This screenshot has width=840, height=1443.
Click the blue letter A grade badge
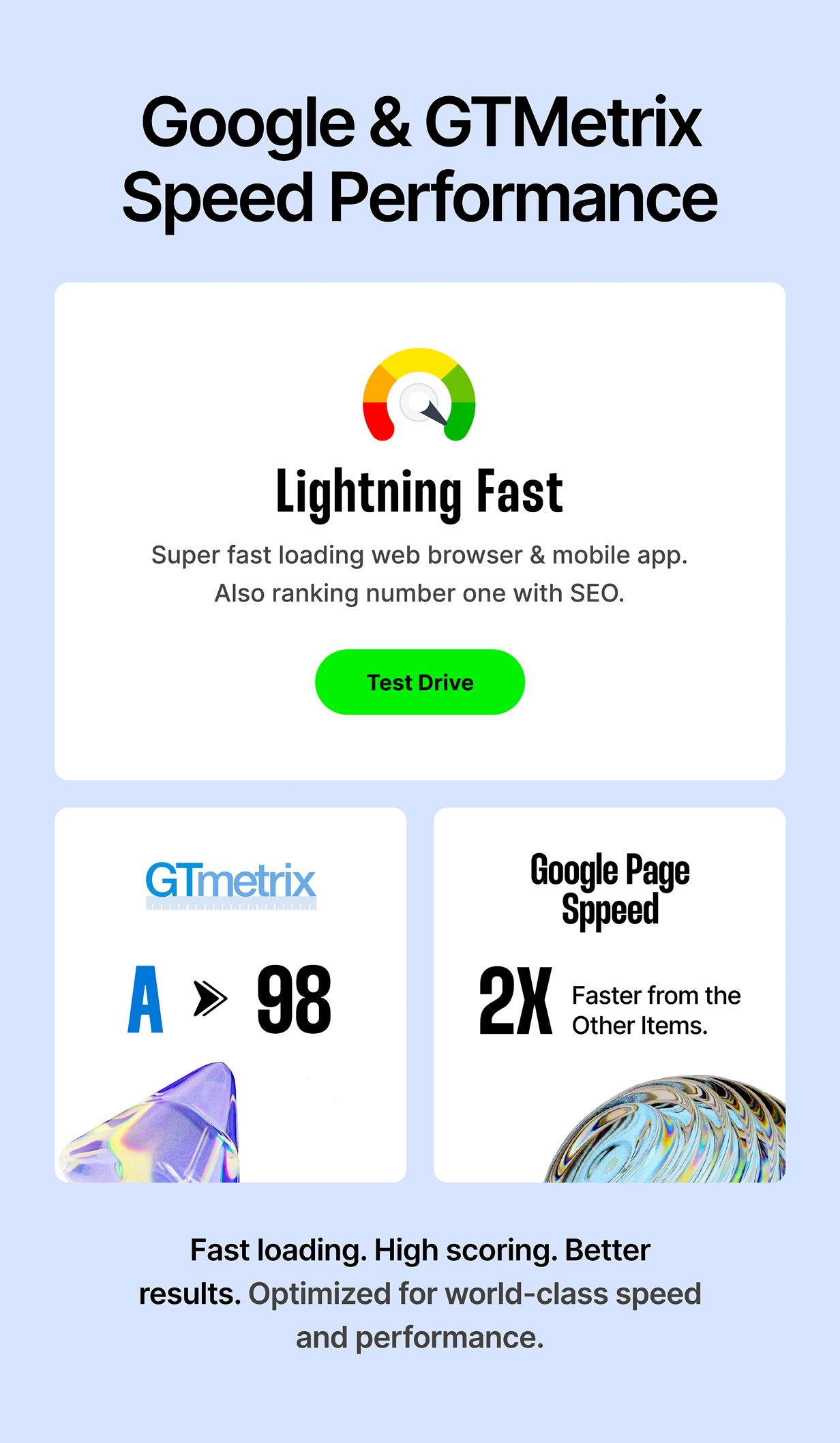(145, 997)
